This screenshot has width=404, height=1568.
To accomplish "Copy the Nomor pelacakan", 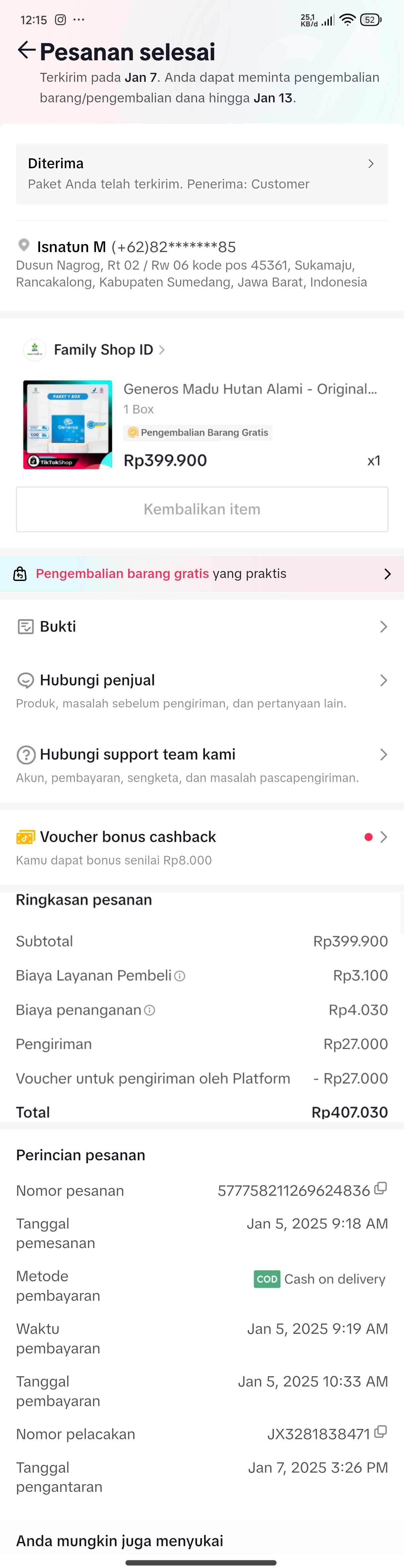I will coord(381,1432).
